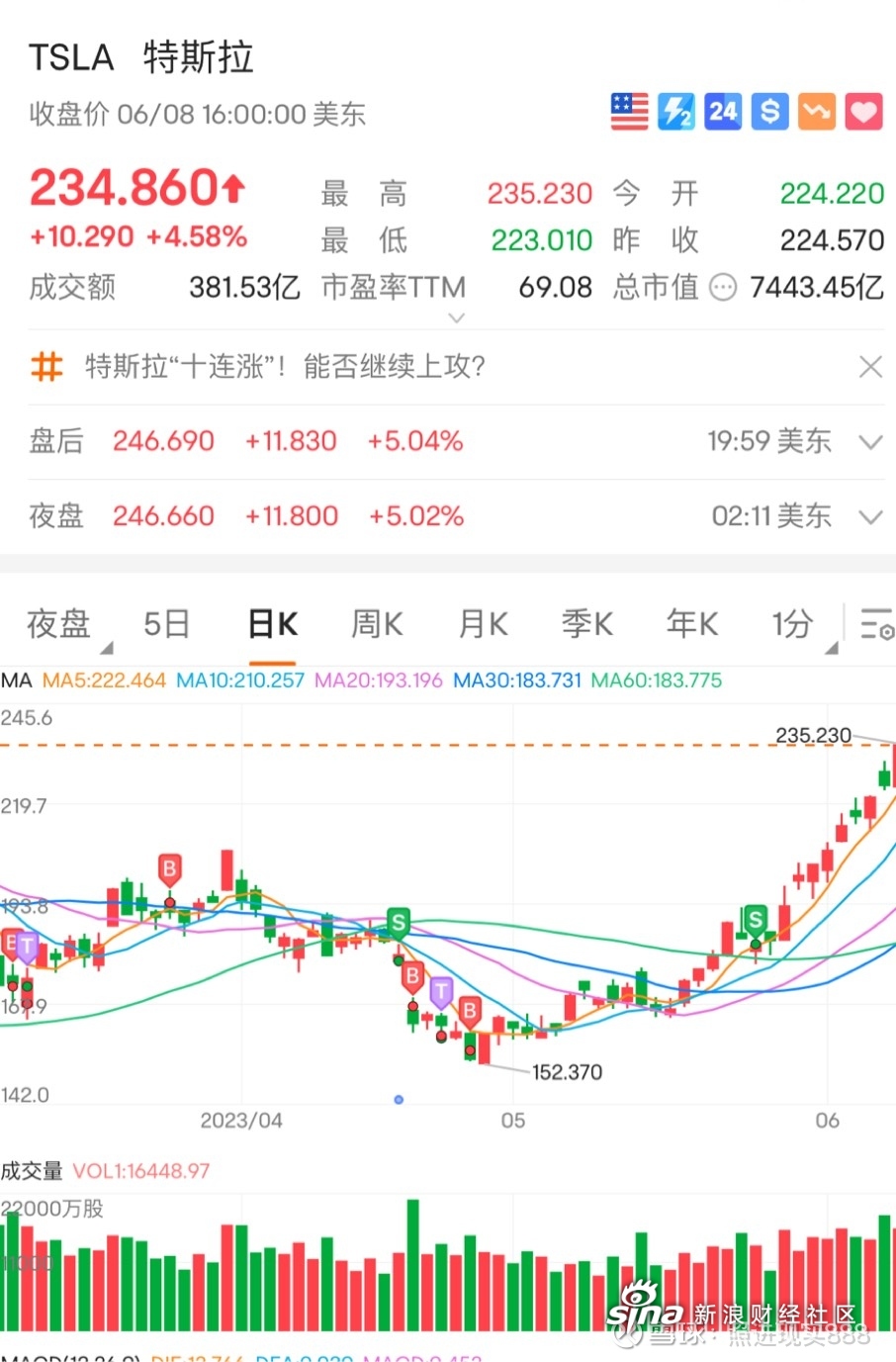Open the 特斯拉“十连涨” topic link
Screen dimensions: 896x1362
(285, 367)
